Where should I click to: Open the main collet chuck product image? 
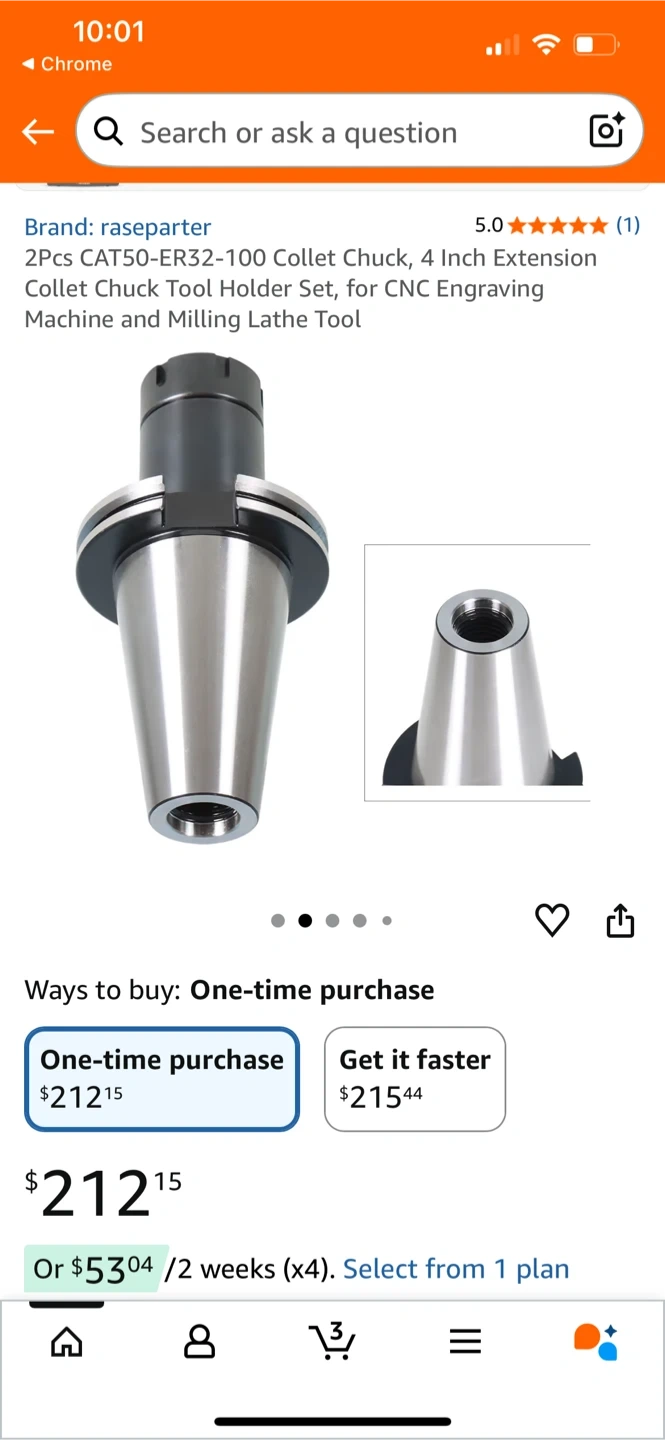point(203,600)
